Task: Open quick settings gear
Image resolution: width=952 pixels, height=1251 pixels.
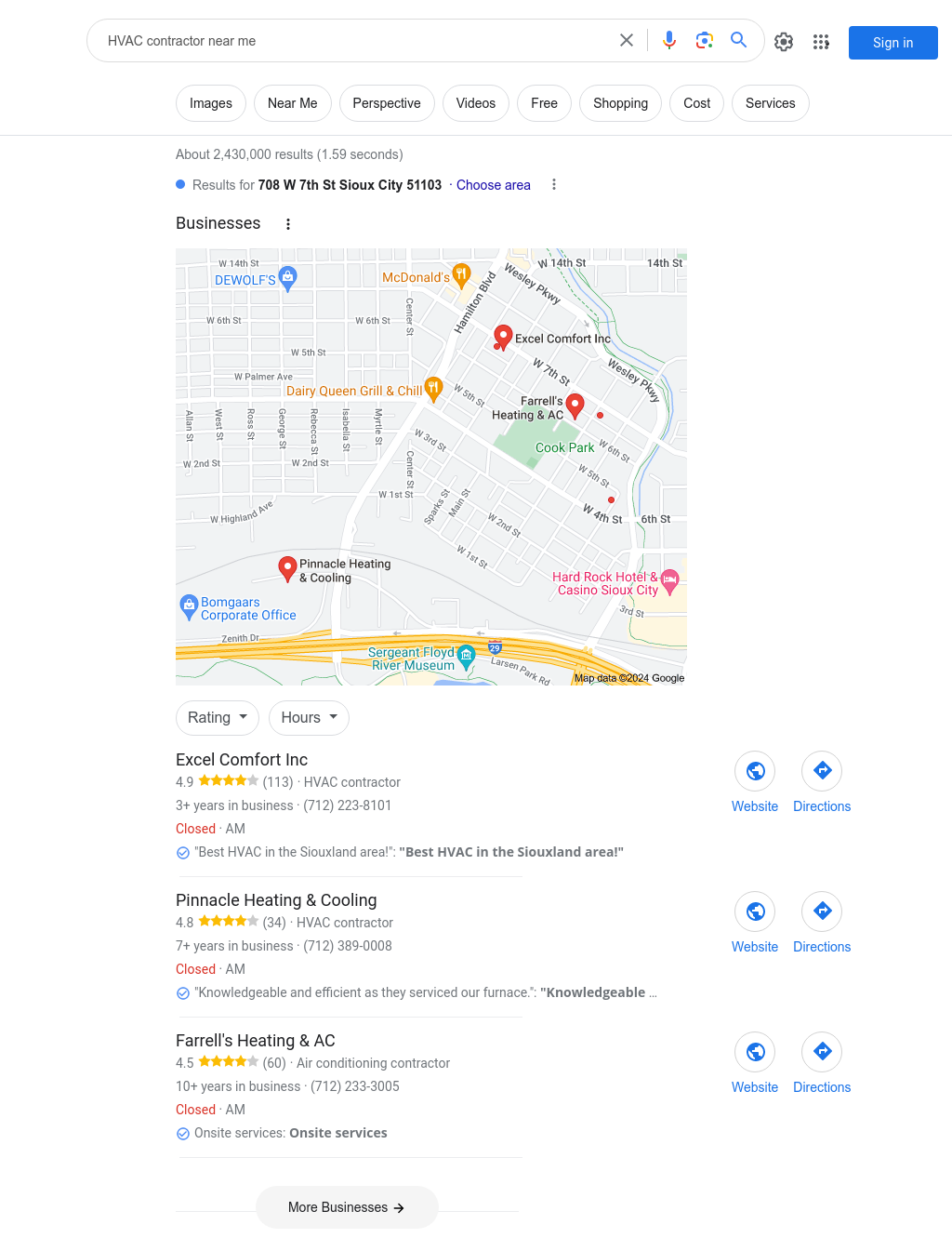Action: tap(784, 42)
